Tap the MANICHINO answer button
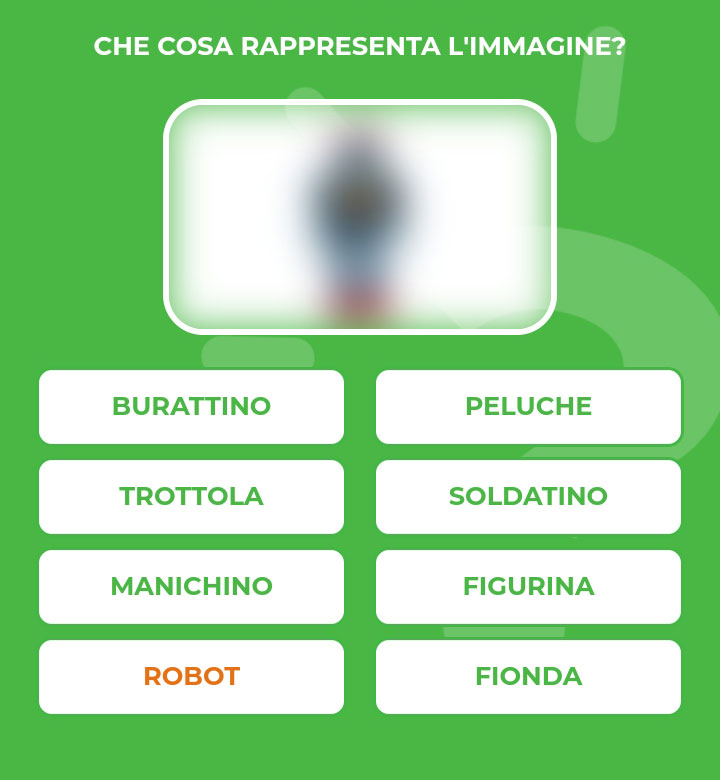The image size is (720, 780). (x=191, y=587)
